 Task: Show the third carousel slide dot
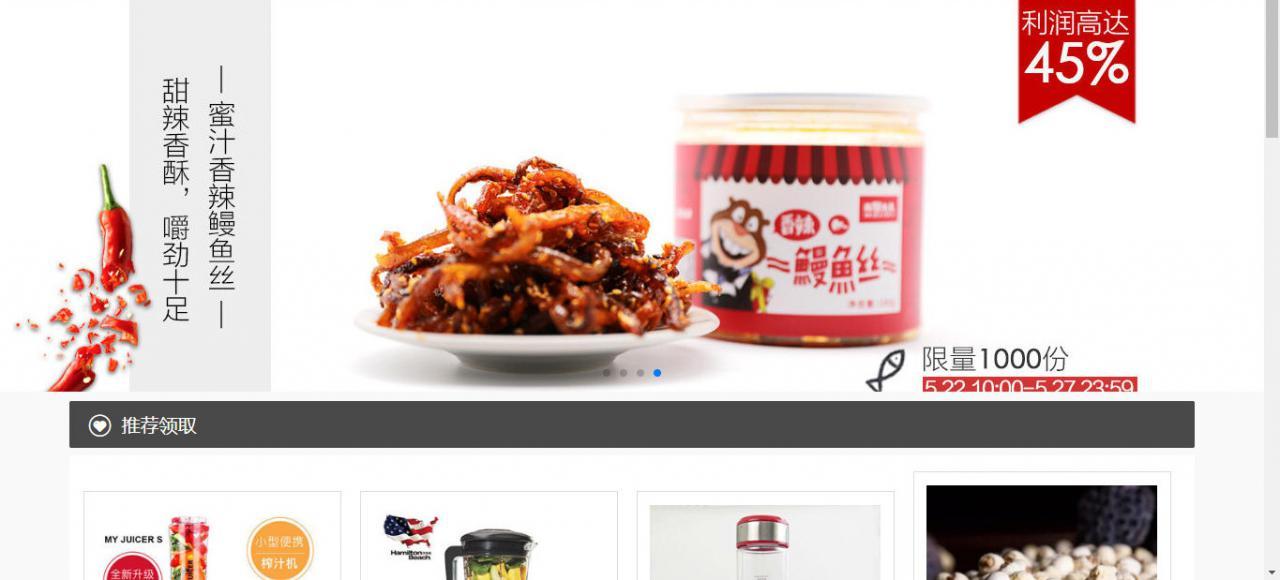click(640, 373)
